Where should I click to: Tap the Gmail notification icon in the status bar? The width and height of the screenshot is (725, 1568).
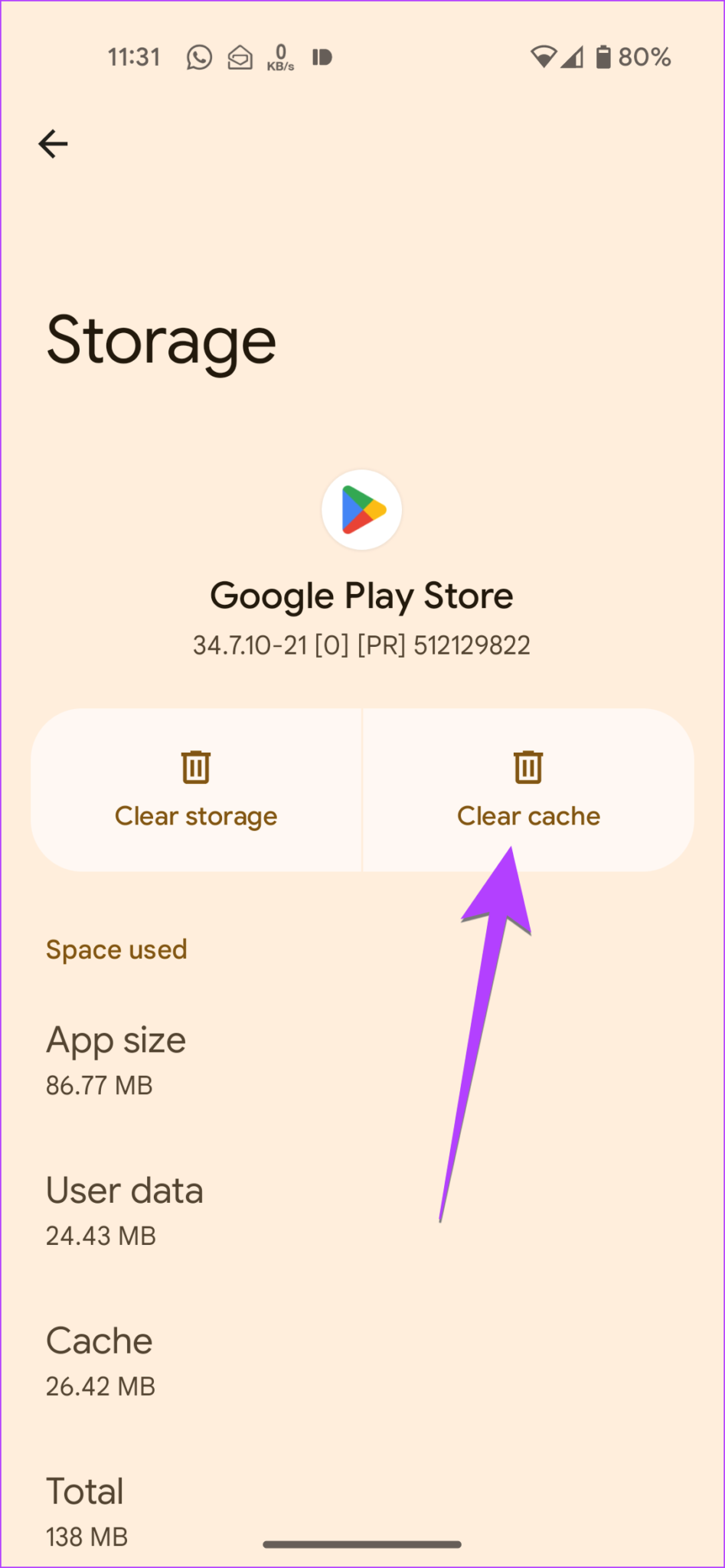point(240,56)
